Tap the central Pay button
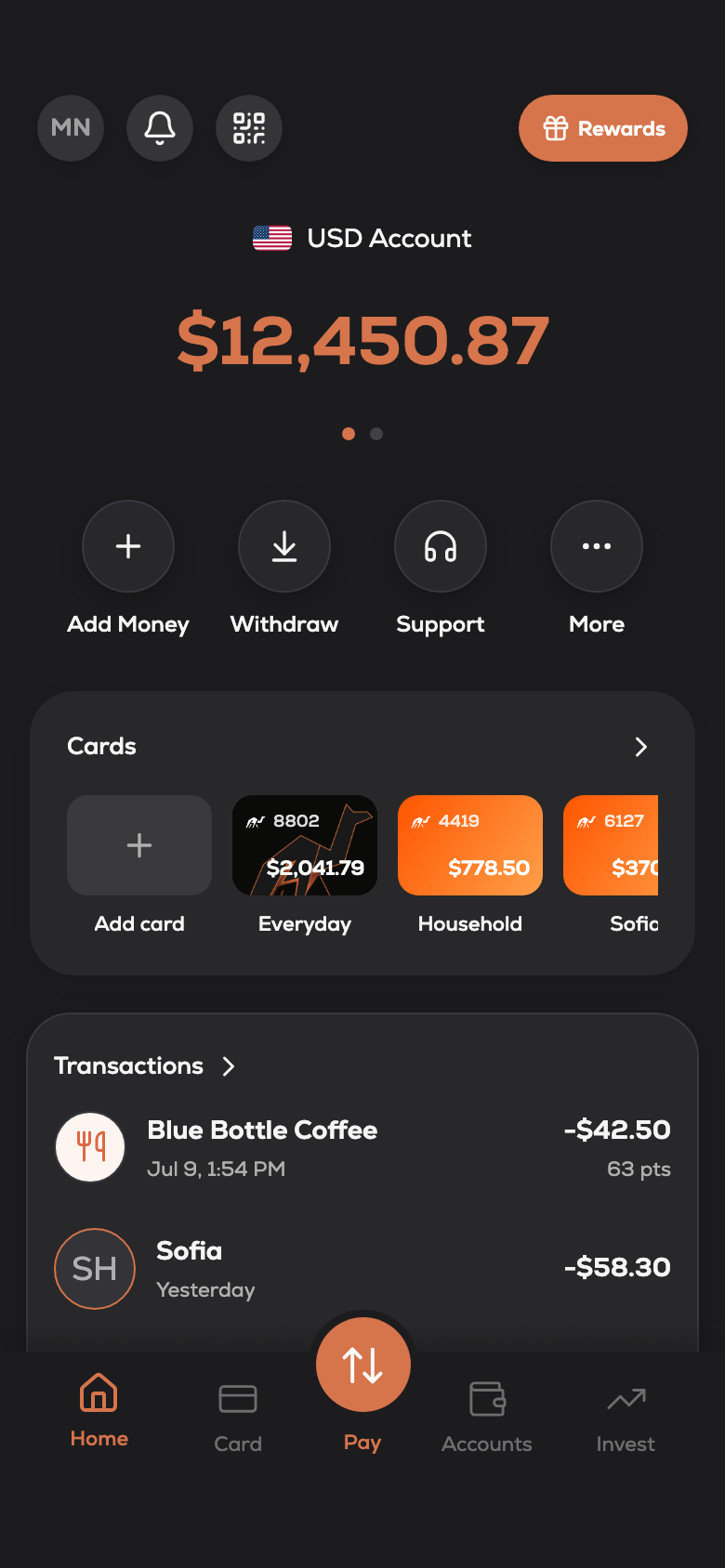Image resolution: width=725 pixels, height=1568 pixels. click(x=362, y=1365)
